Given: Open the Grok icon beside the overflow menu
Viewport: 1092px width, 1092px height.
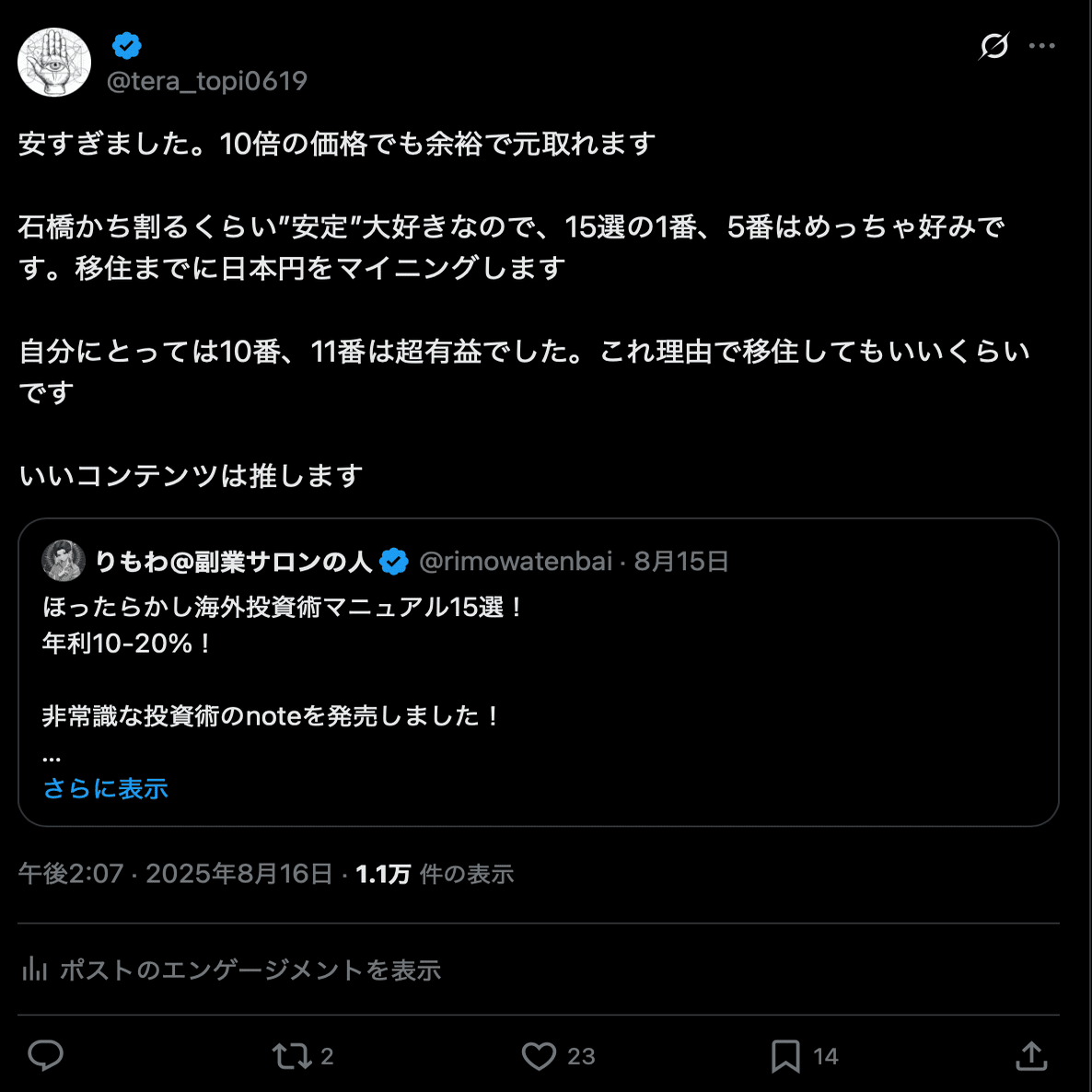Looking at the screenshot, I should tap(993, 45).
